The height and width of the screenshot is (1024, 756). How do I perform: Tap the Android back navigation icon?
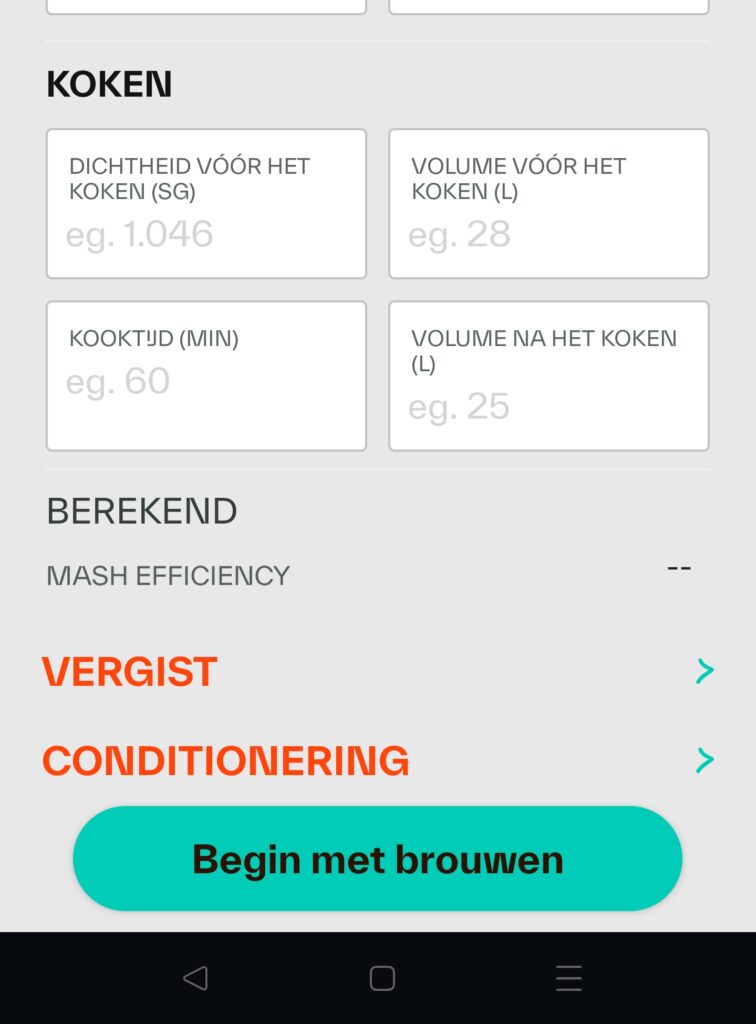coord(196,979)
